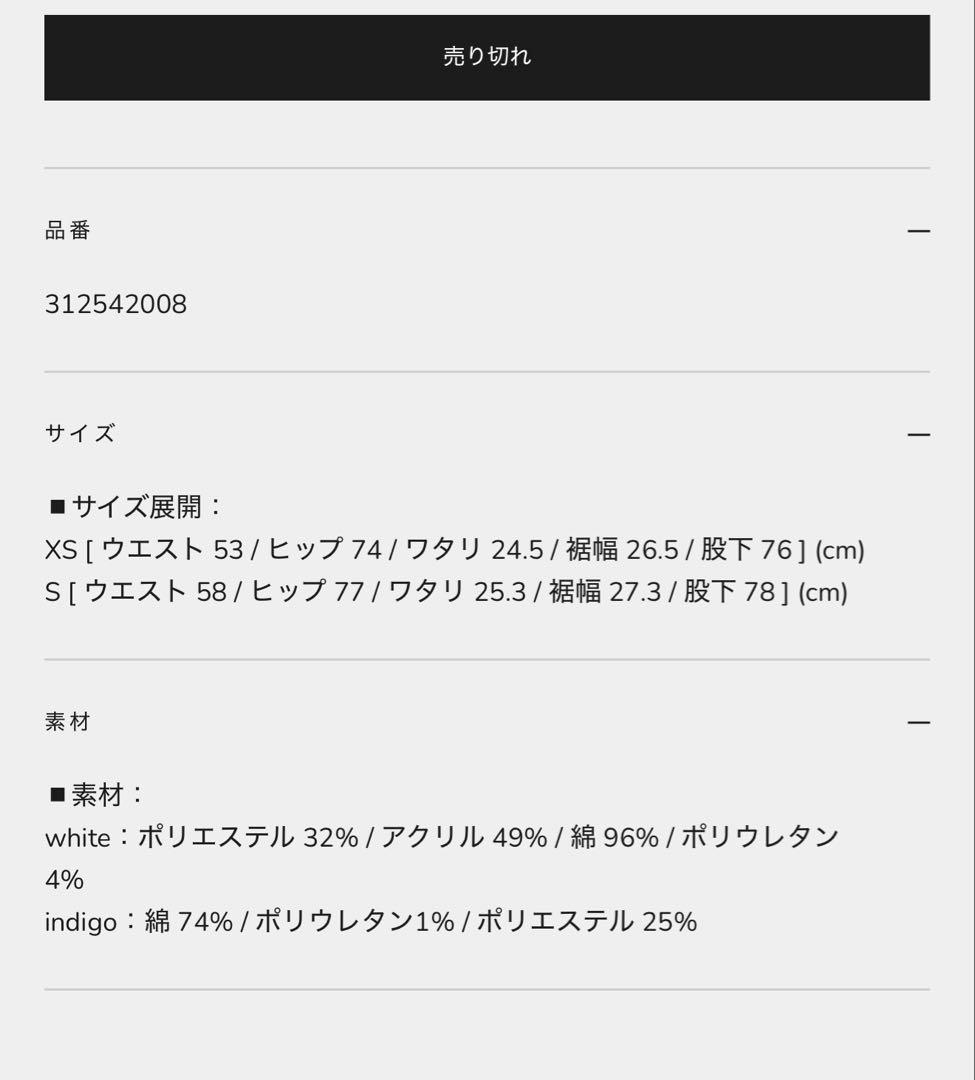Image resolution: width=975 pixels, height=1080 pixels.
Task: Click the product number 312542008
Action: coord(116,304)
